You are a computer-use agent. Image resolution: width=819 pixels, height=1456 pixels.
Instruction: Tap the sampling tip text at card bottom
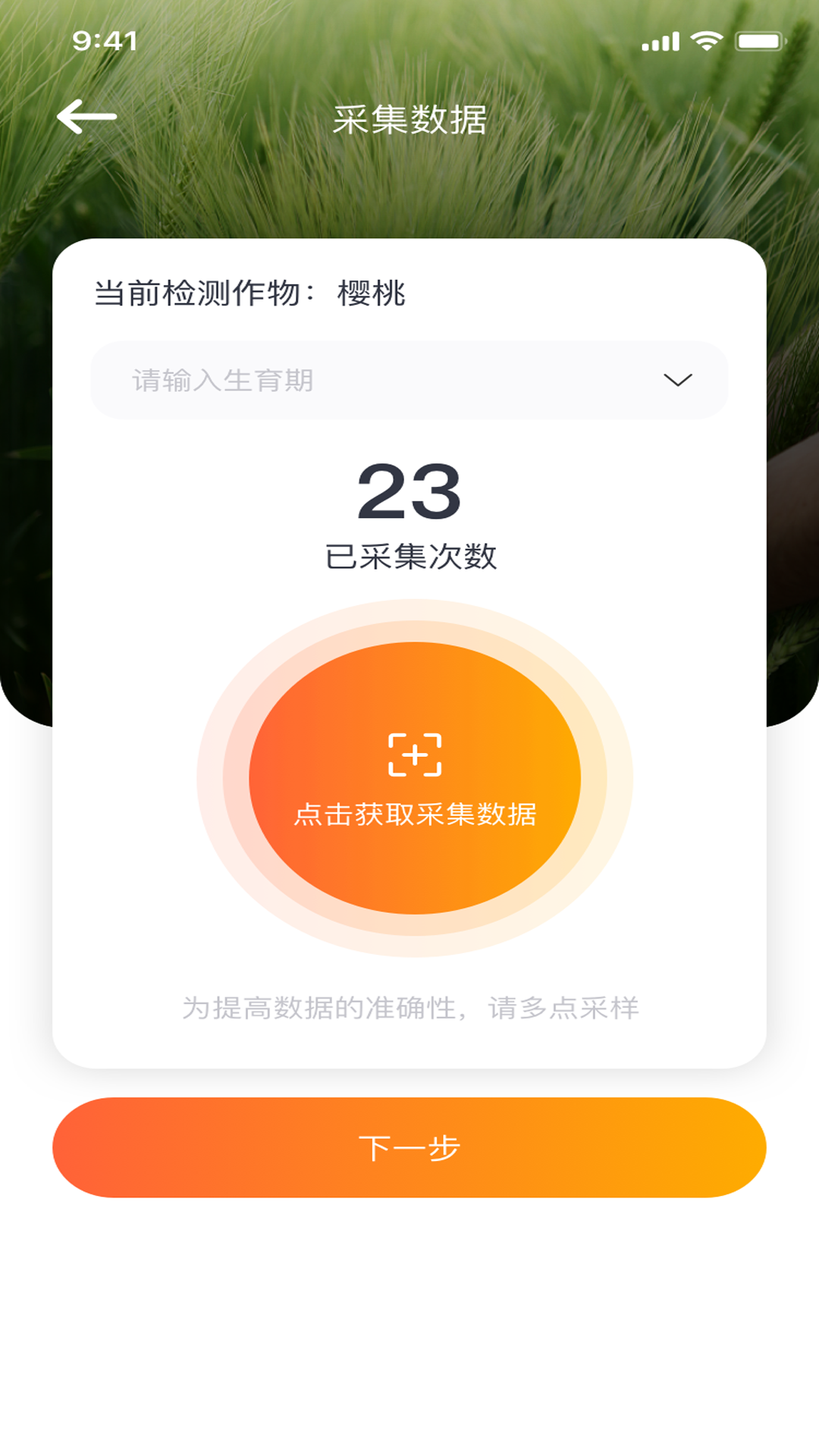[409, 1009]
